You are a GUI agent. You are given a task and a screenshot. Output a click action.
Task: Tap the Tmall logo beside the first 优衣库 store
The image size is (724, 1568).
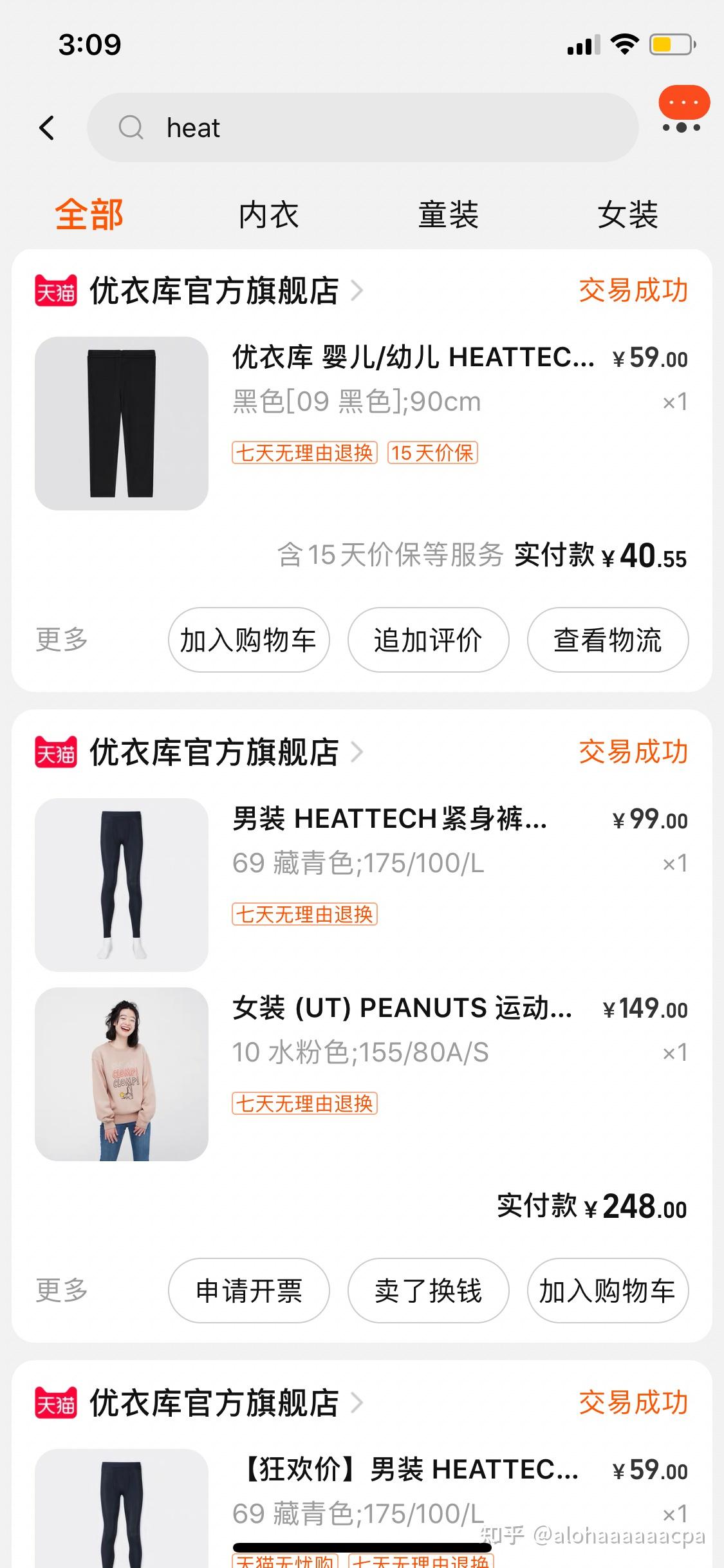pyautogui.click(x=55, y=291)
